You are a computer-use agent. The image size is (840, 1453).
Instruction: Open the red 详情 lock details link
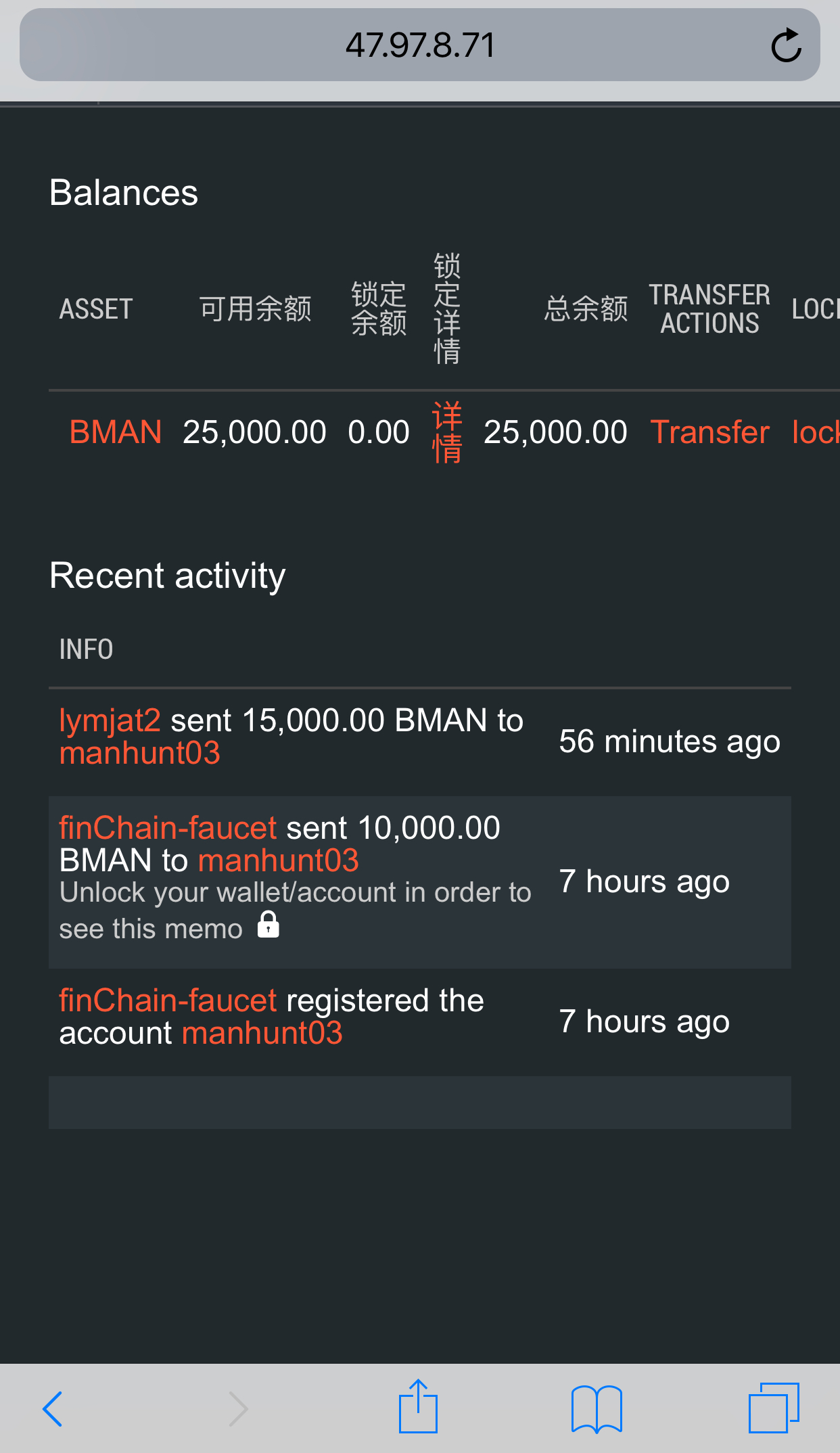click(x=447, y=432)
